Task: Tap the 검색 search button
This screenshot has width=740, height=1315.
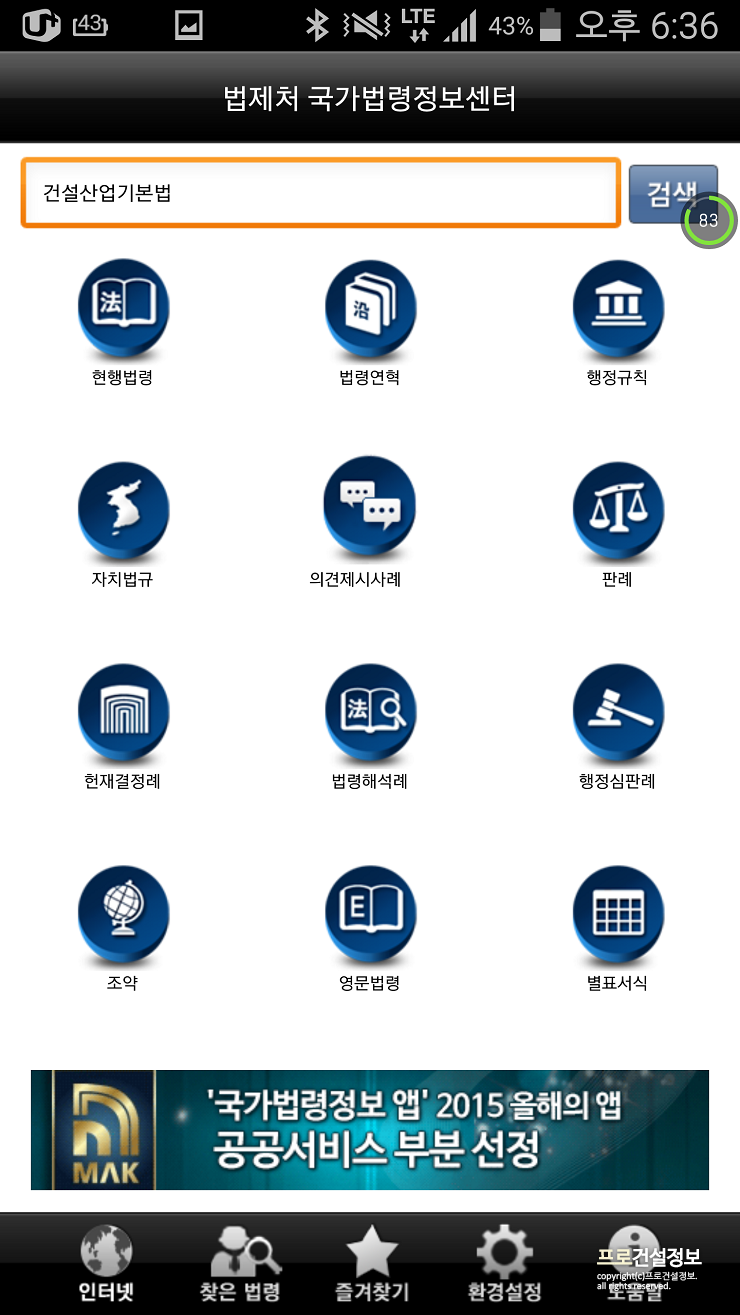Action: point(673,194)
